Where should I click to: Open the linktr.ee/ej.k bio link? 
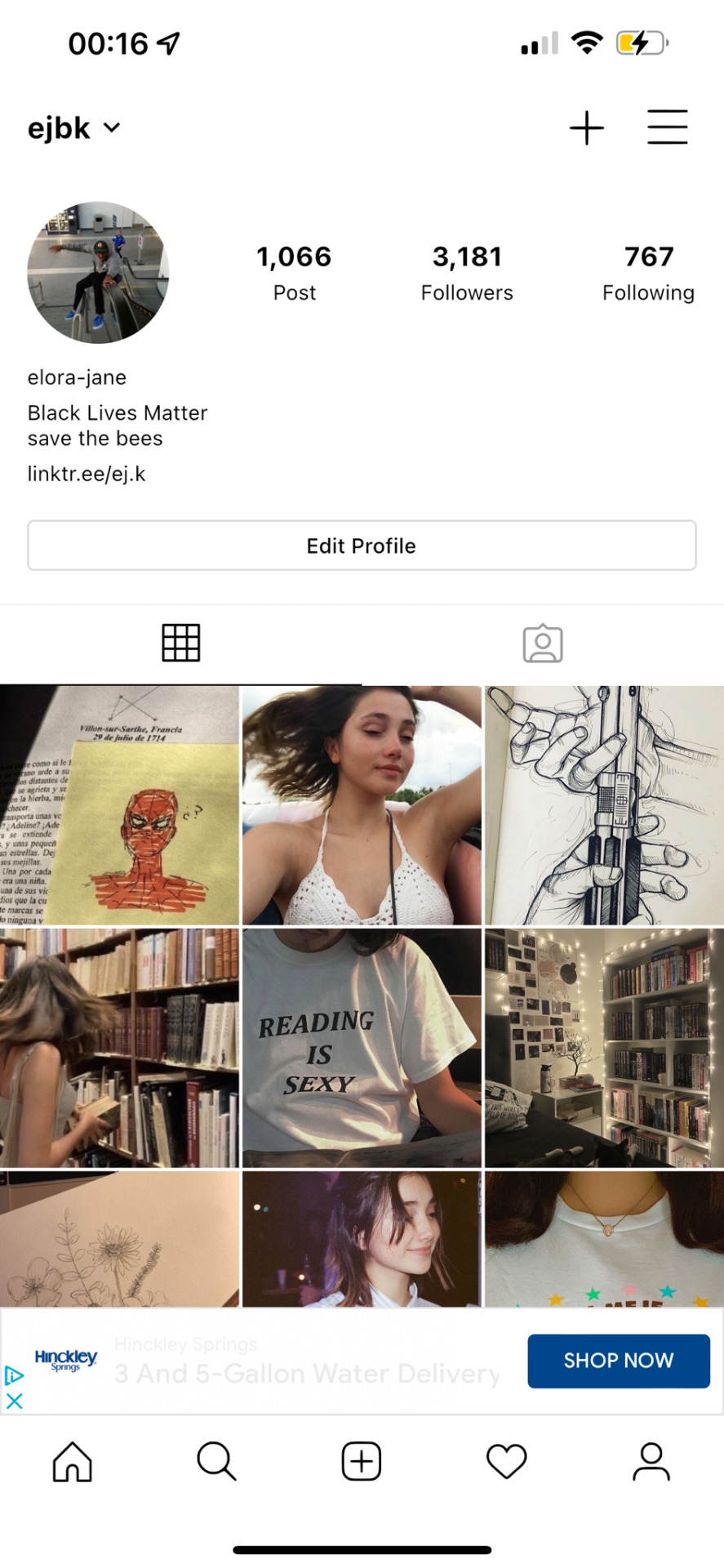pos(87,474)
